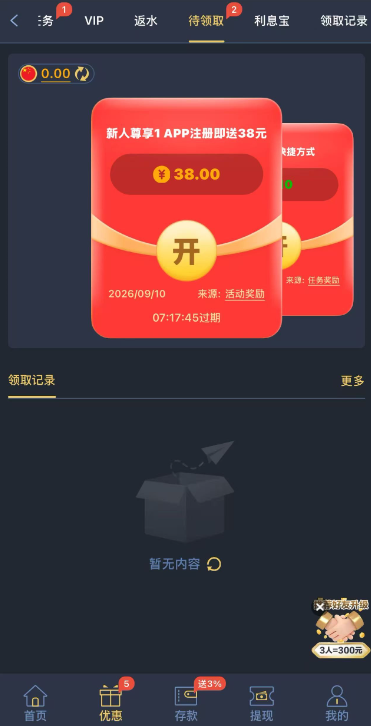Tap 开 on the 38.00 red envelope
Screen dimensions: 371x726
click(187, 250)
